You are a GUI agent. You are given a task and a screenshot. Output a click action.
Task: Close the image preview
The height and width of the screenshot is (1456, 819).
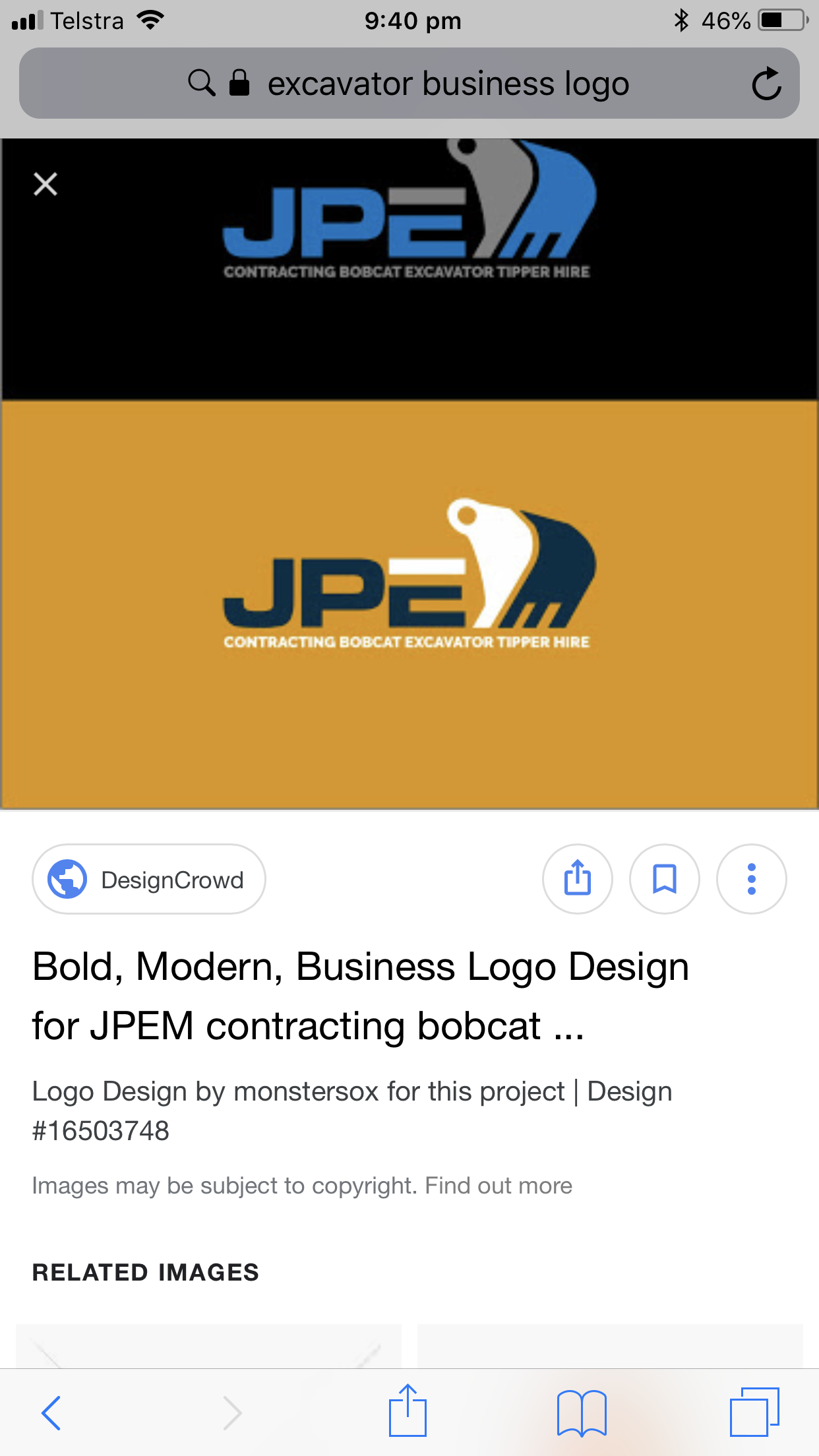coord(45,185)
